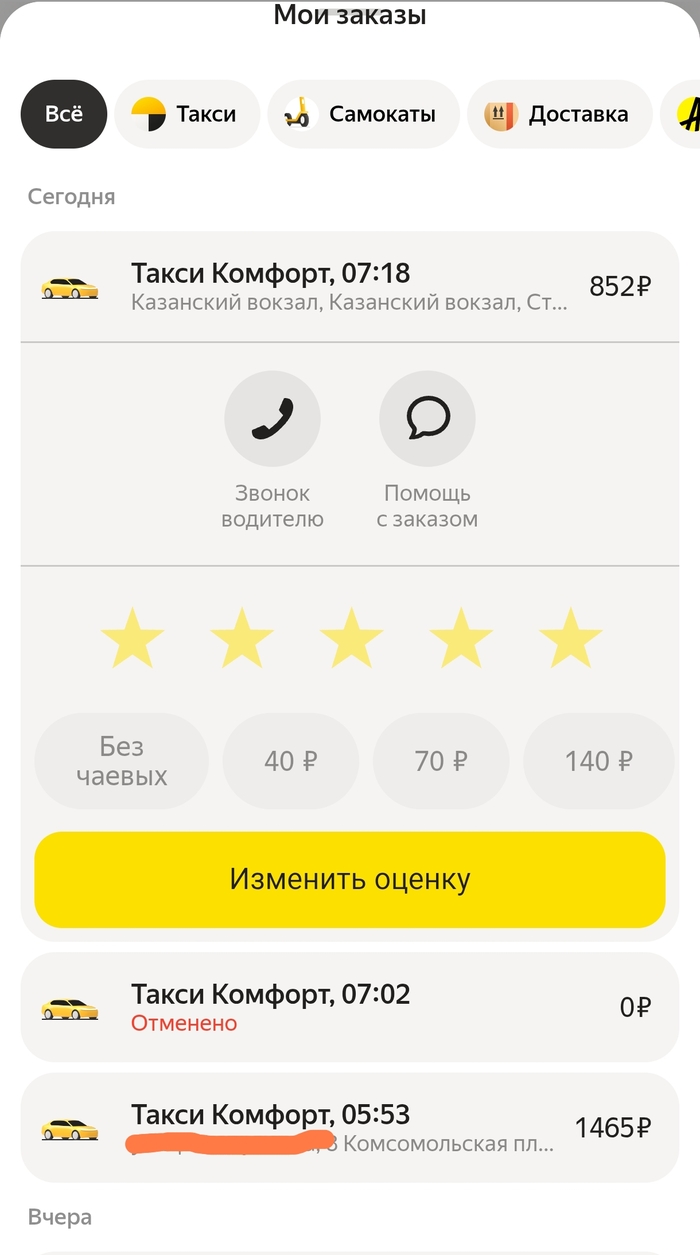Viewport: 700px width, 1255px height.
Task: Filter orders by Доставка
Action: click(x=559, y=114)
